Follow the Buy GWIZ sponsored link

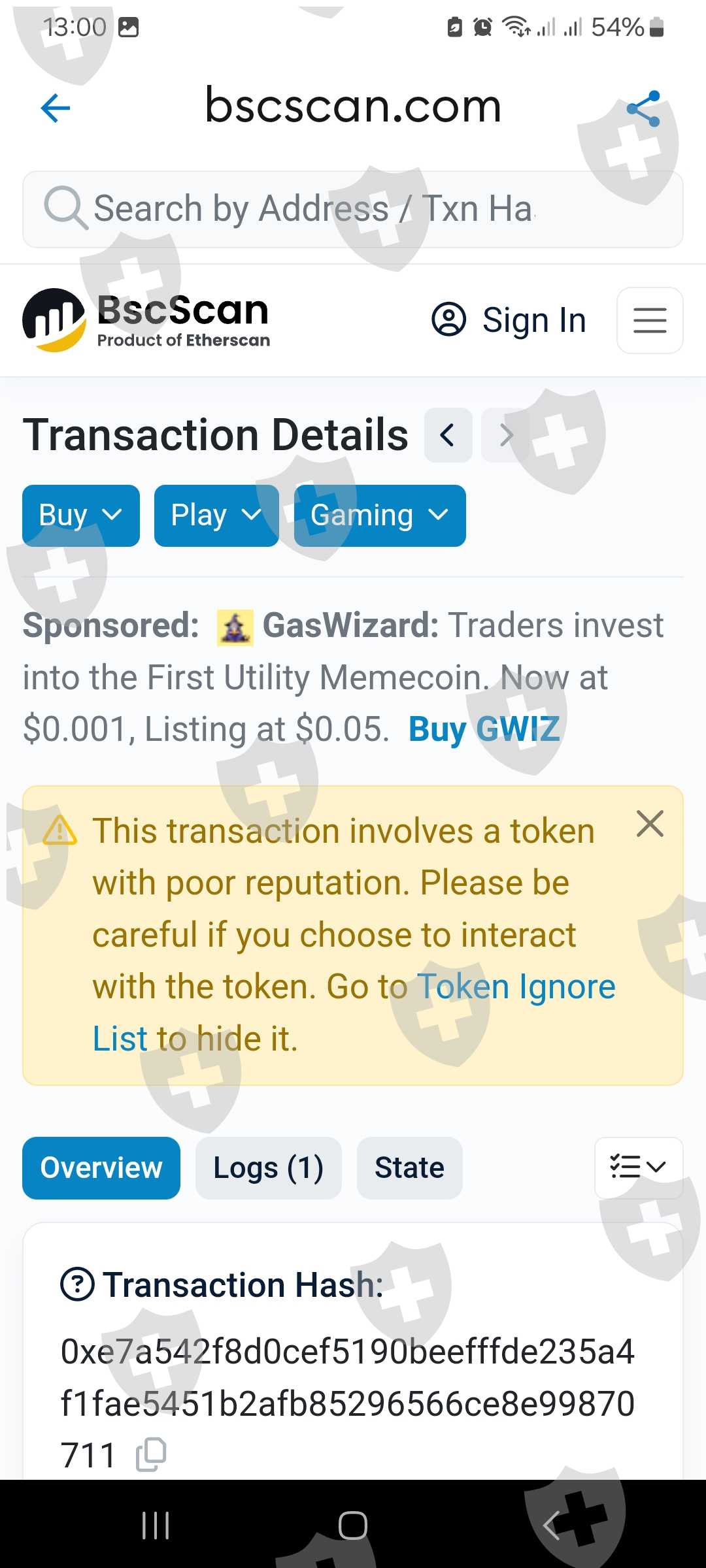click(484, 729)
